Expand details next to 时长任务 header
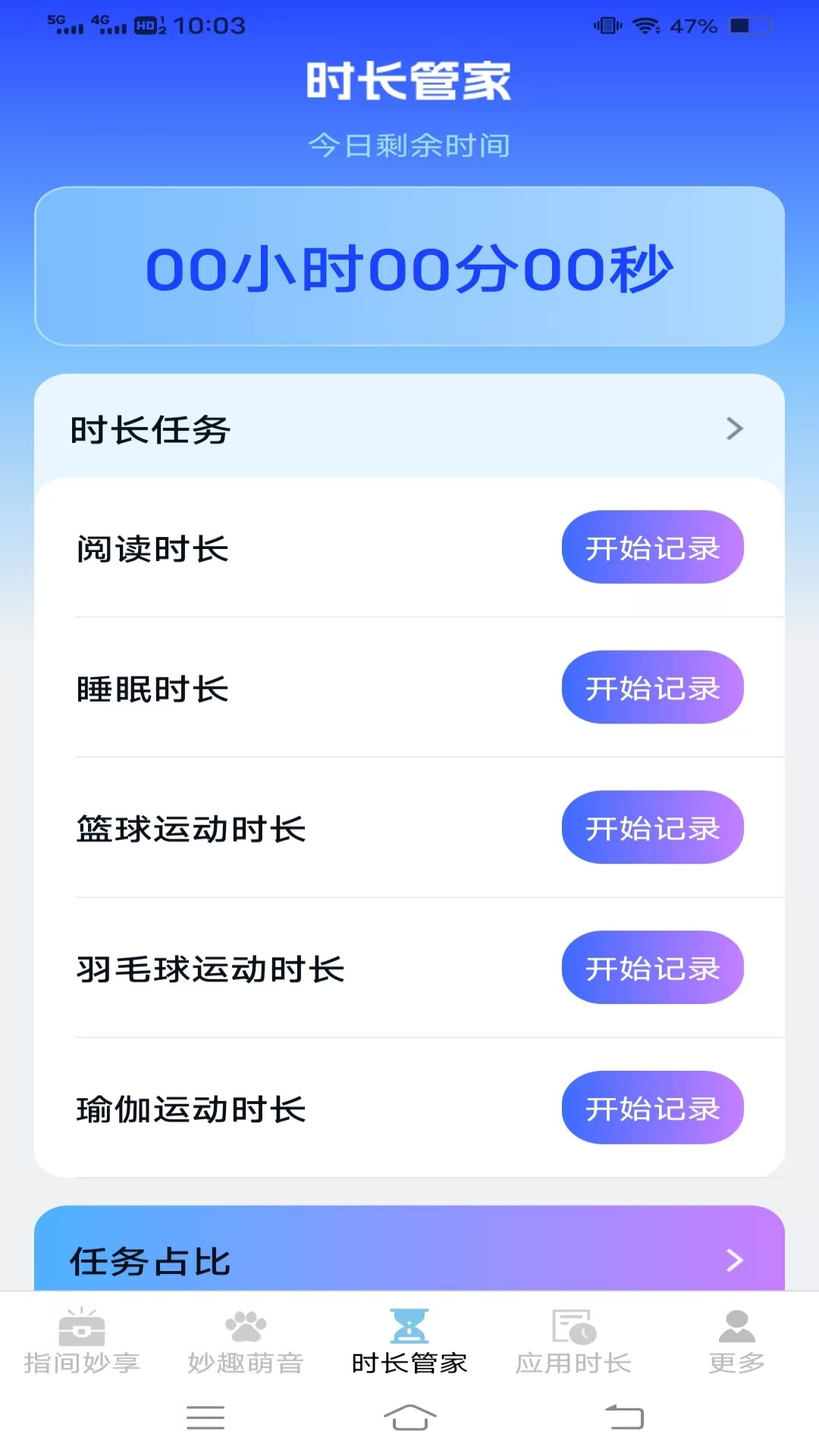Image resolution: width=819 pixels, height=1456 pixels. 733,429
